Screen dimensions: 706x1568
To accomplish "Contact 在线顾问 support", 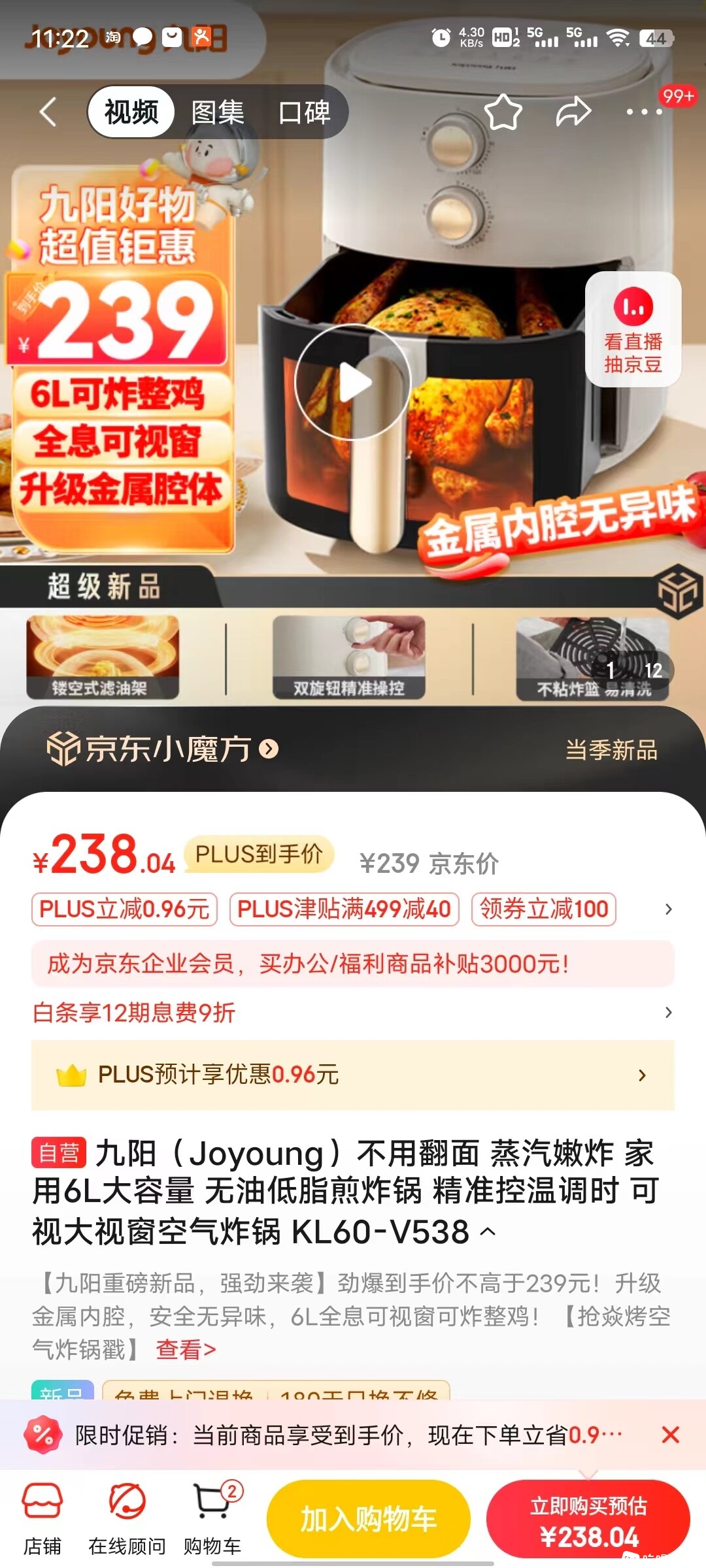I will pos(127,1519).
